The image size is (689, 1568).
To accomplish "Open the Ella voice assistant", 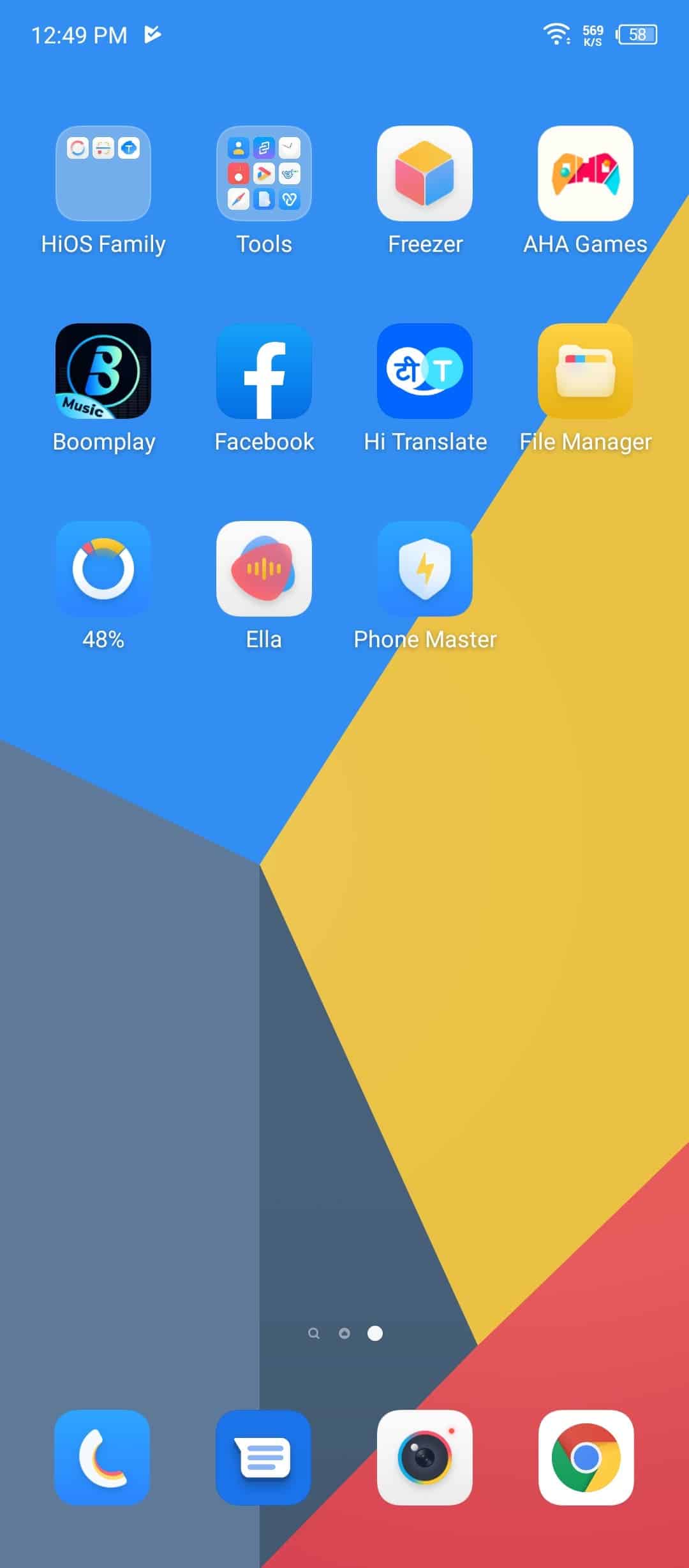I will tap(264, 569).
